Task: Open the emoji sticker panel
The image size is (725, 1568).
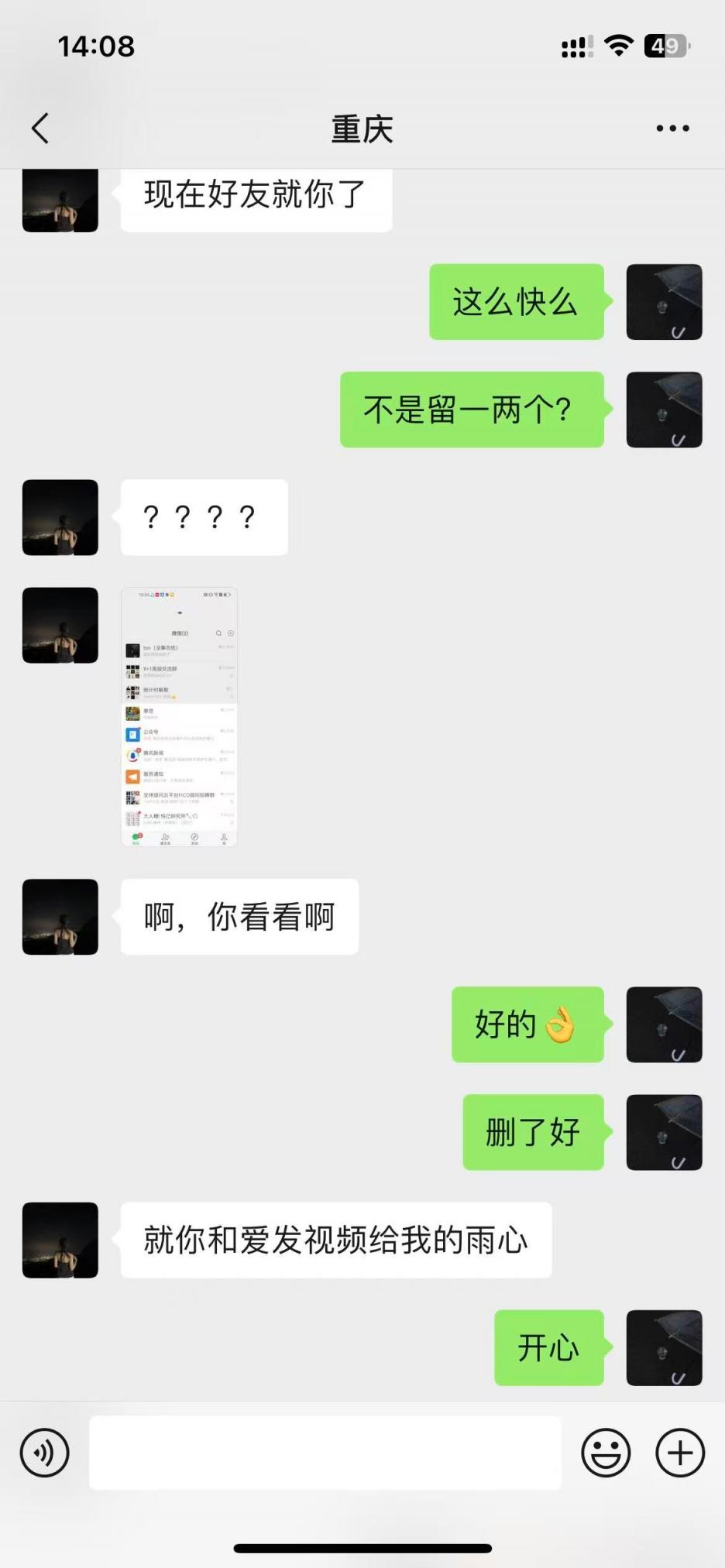Action: pyautogui.click(x=606, y=1453)
